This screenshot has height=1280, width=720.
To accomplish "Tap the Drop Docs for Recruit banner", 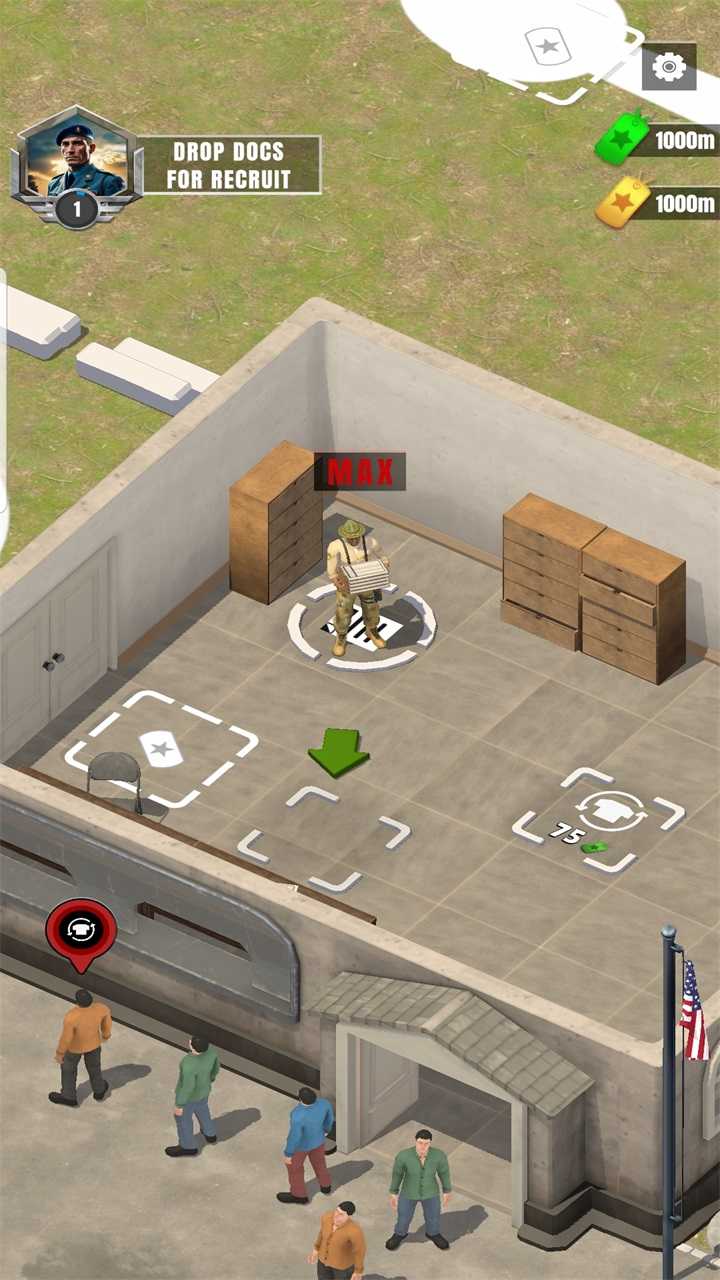I will 229,165.
